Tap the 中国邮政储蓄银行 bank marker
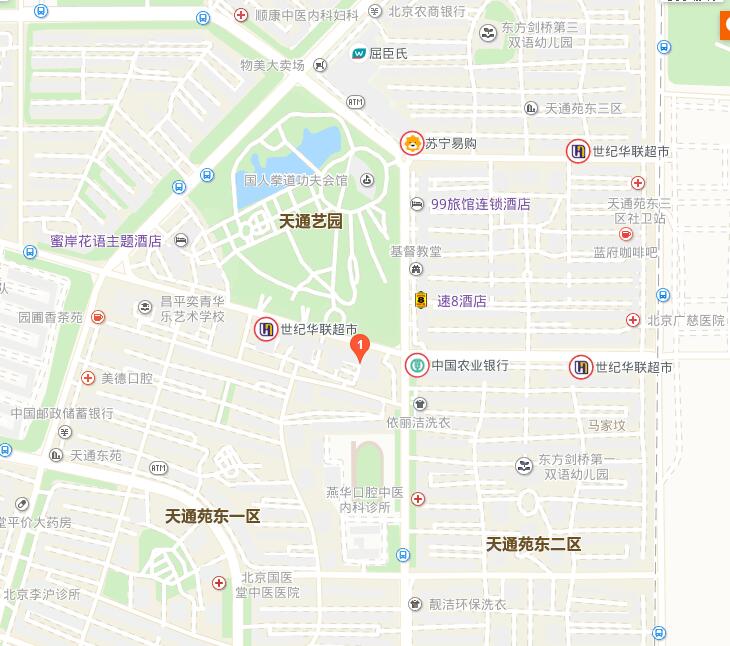The height and width of the screenshot is (646, 730). coord(65,432)
